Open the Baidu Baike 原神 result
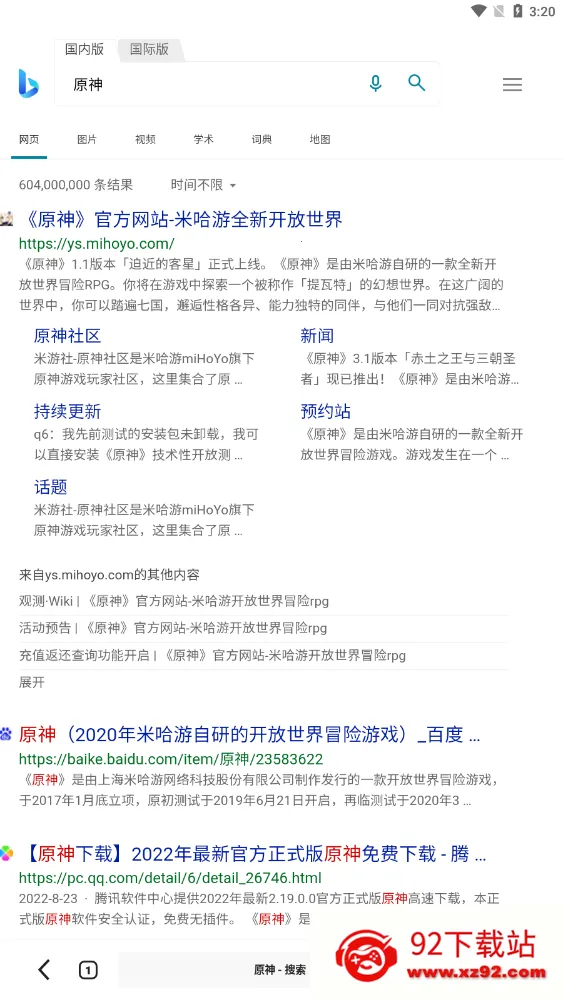The height and width of the screenshot is (1000, 563). [x=249, y=735]
